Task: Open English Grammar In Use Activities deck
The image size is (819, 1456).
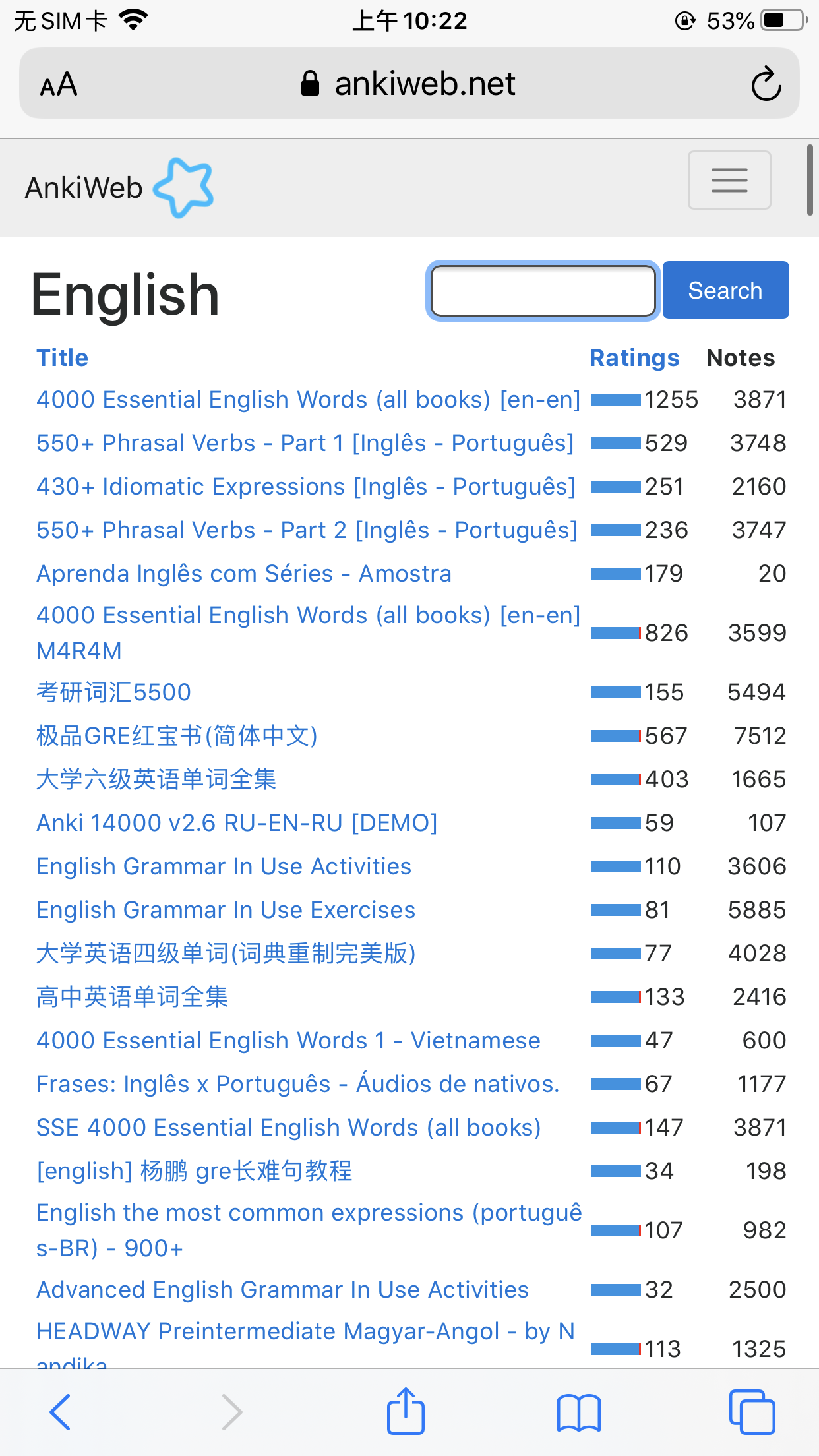Action: tap(224, 866)
